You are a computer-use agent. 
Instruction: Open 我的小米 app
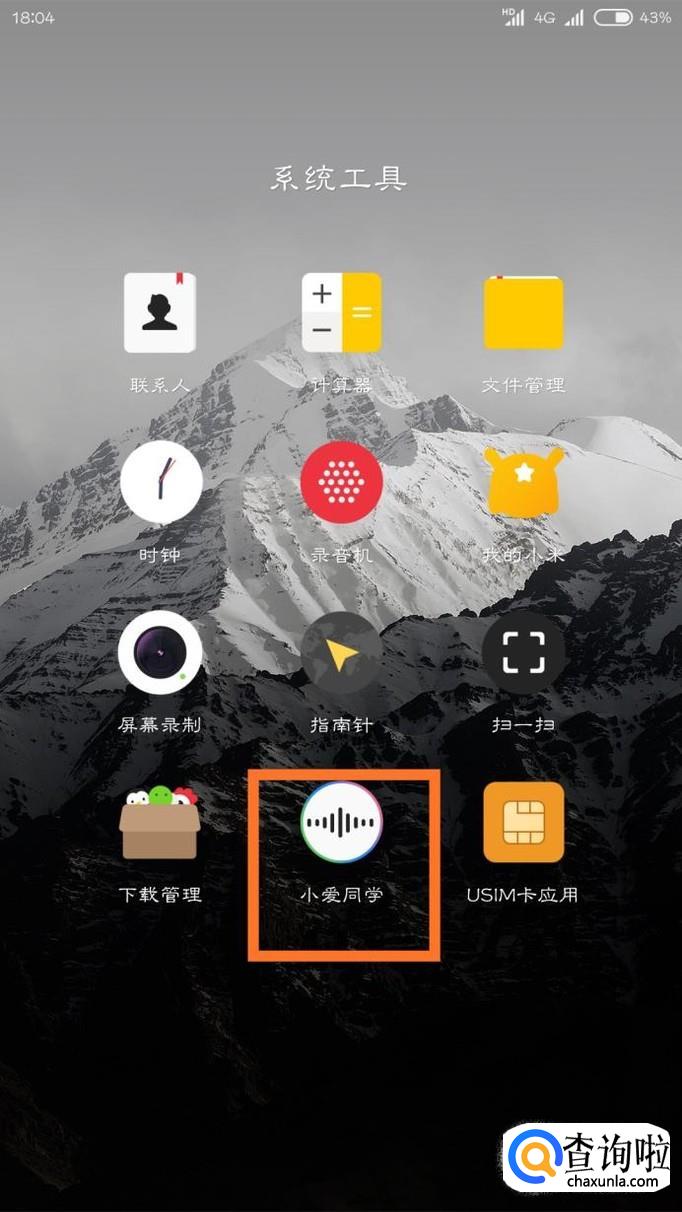(x=523, y=483)
